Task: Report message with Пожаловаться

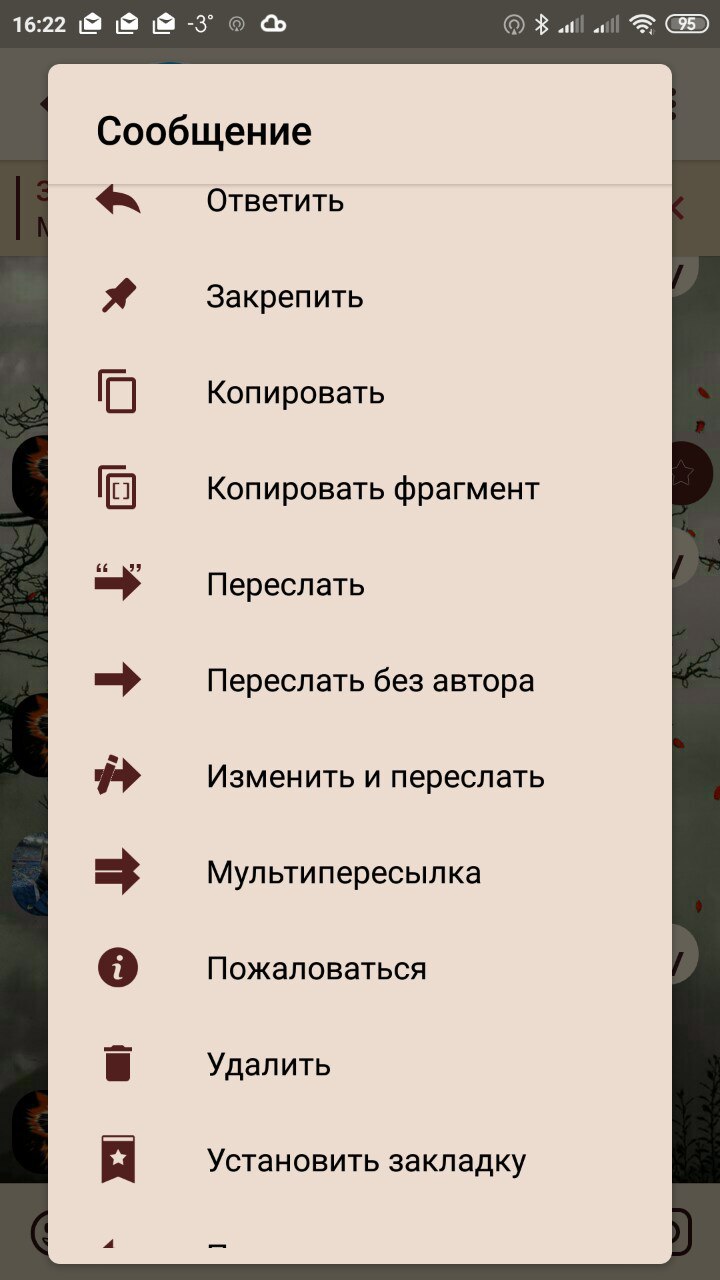Action: coord(316,969)
